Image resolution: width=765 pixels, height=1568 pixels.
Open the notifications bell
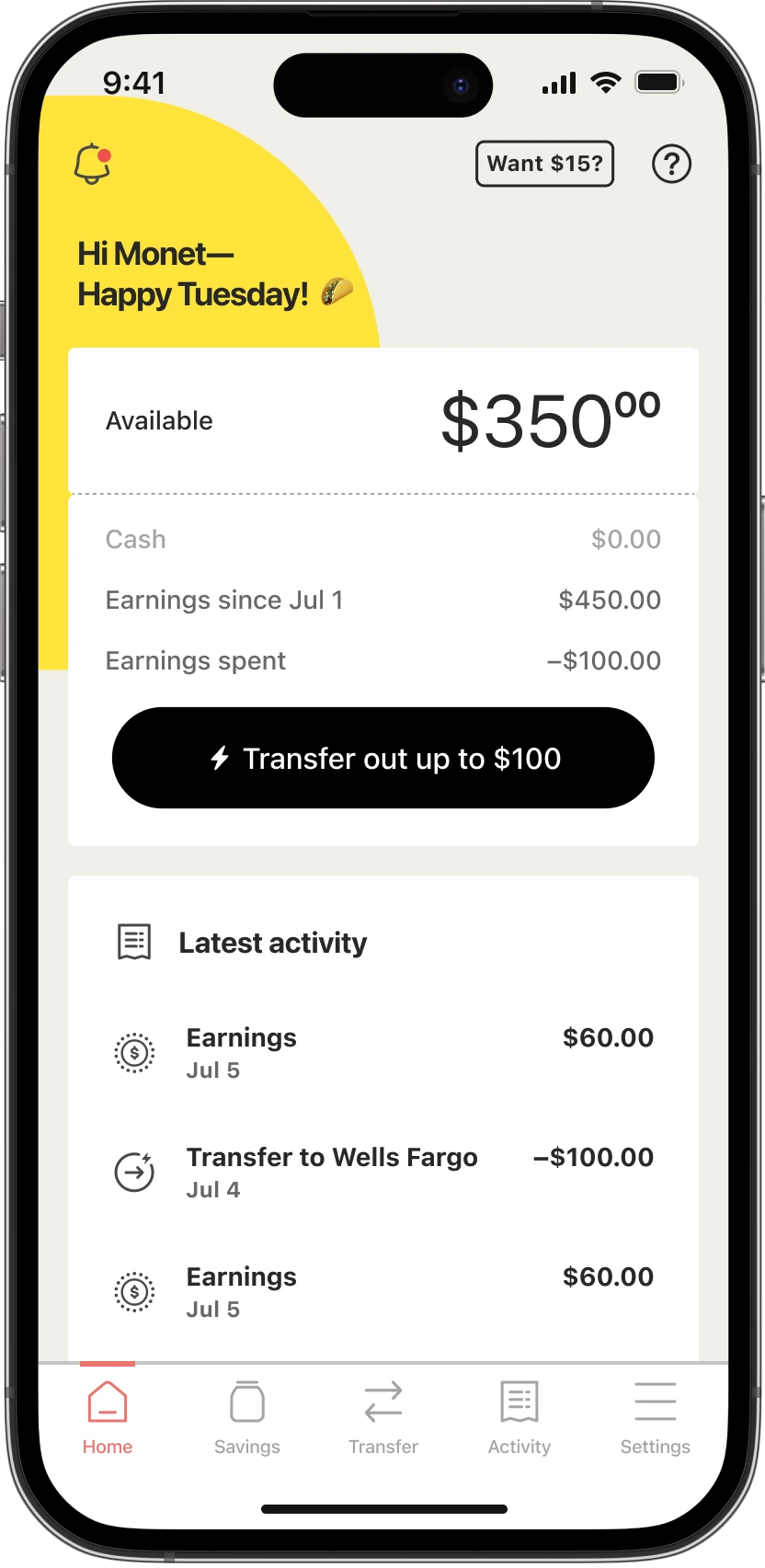[x=92, y=164]
